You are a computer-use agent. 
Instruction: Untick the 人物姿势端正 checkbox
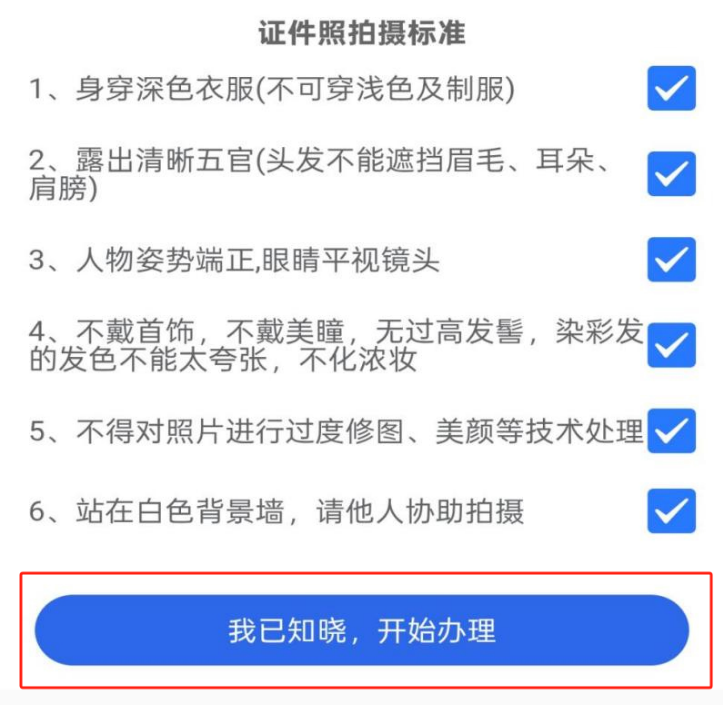coord(671,260)
